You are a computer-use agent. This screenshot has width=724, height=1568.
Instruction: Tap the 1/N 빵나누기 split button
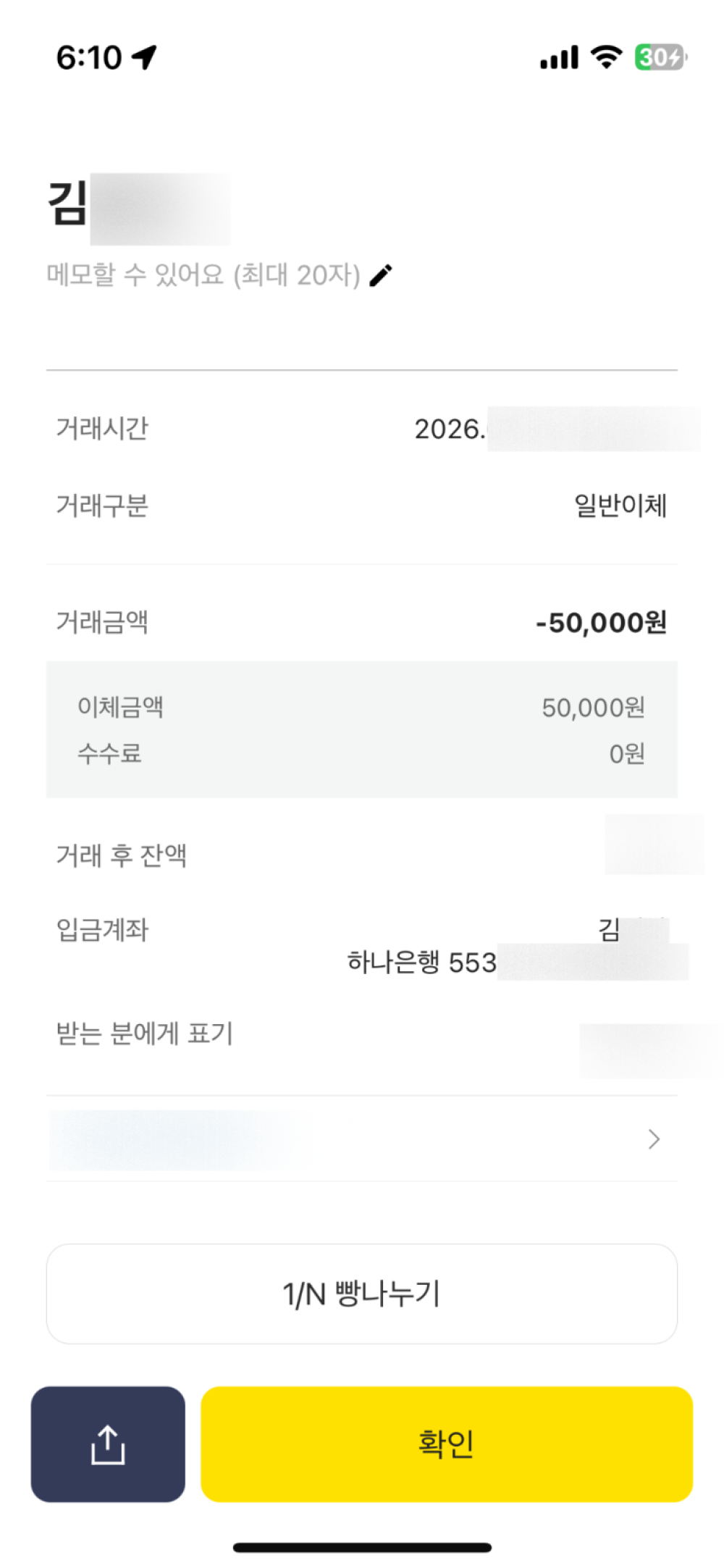(361, 1294)
